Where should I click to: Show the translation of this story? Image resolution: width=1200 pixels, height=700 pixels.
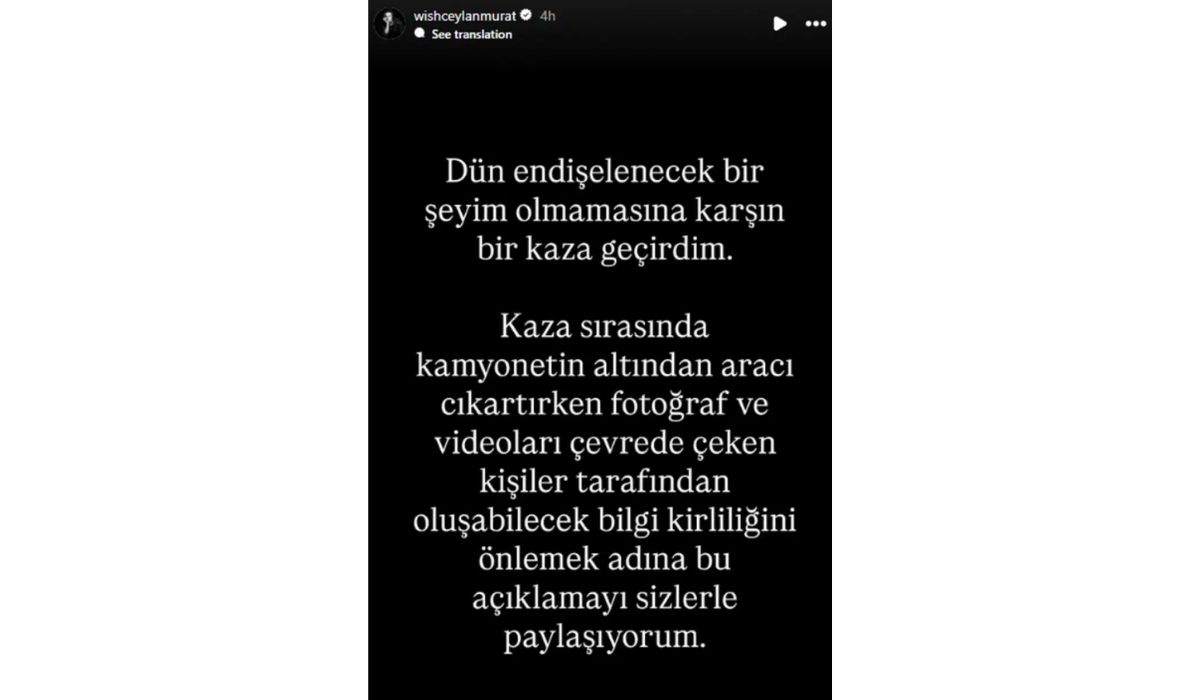471,34
